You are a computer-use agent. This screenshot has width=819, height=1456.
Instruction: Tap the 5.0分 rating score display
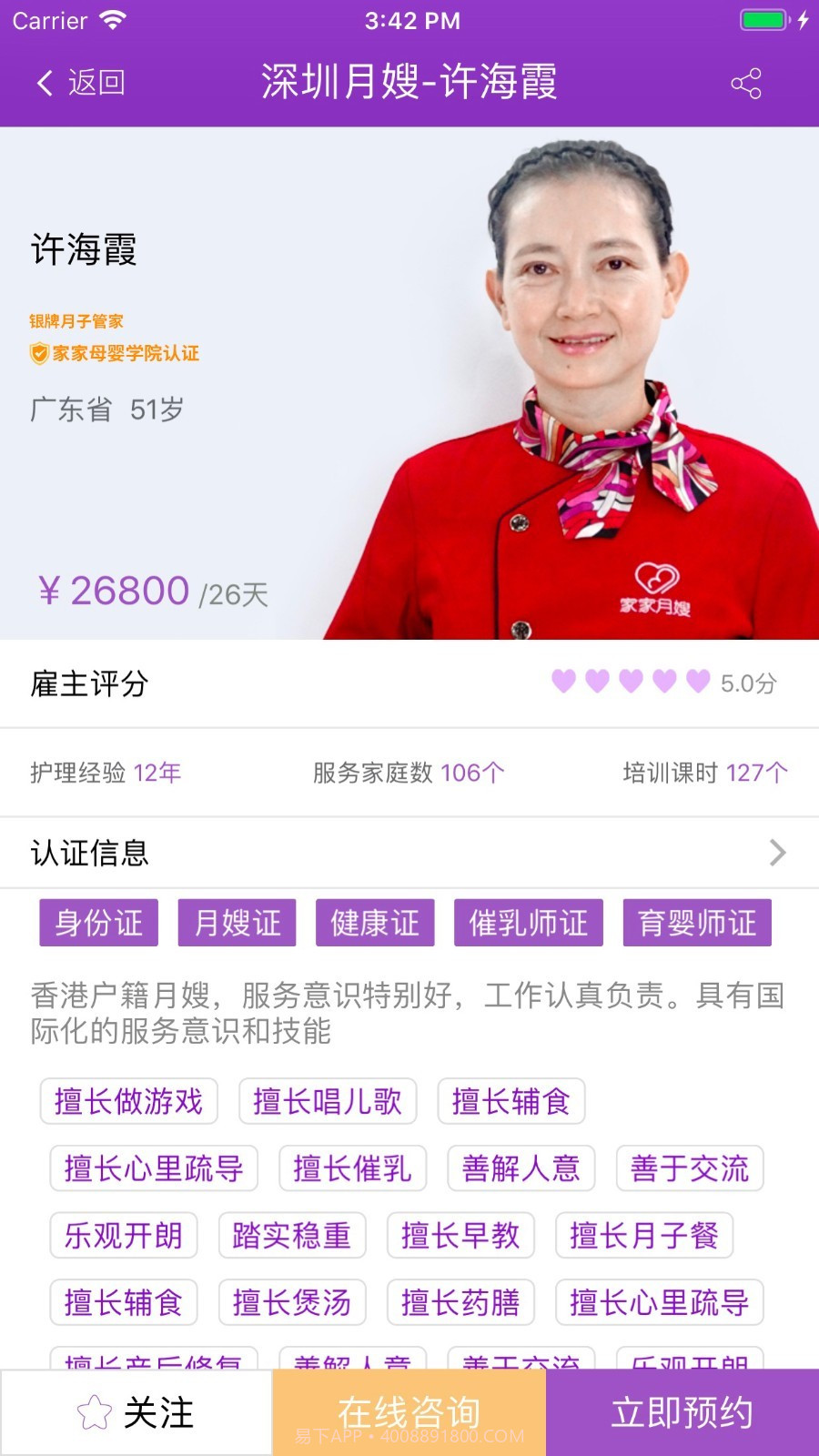(x=750, y=683)
